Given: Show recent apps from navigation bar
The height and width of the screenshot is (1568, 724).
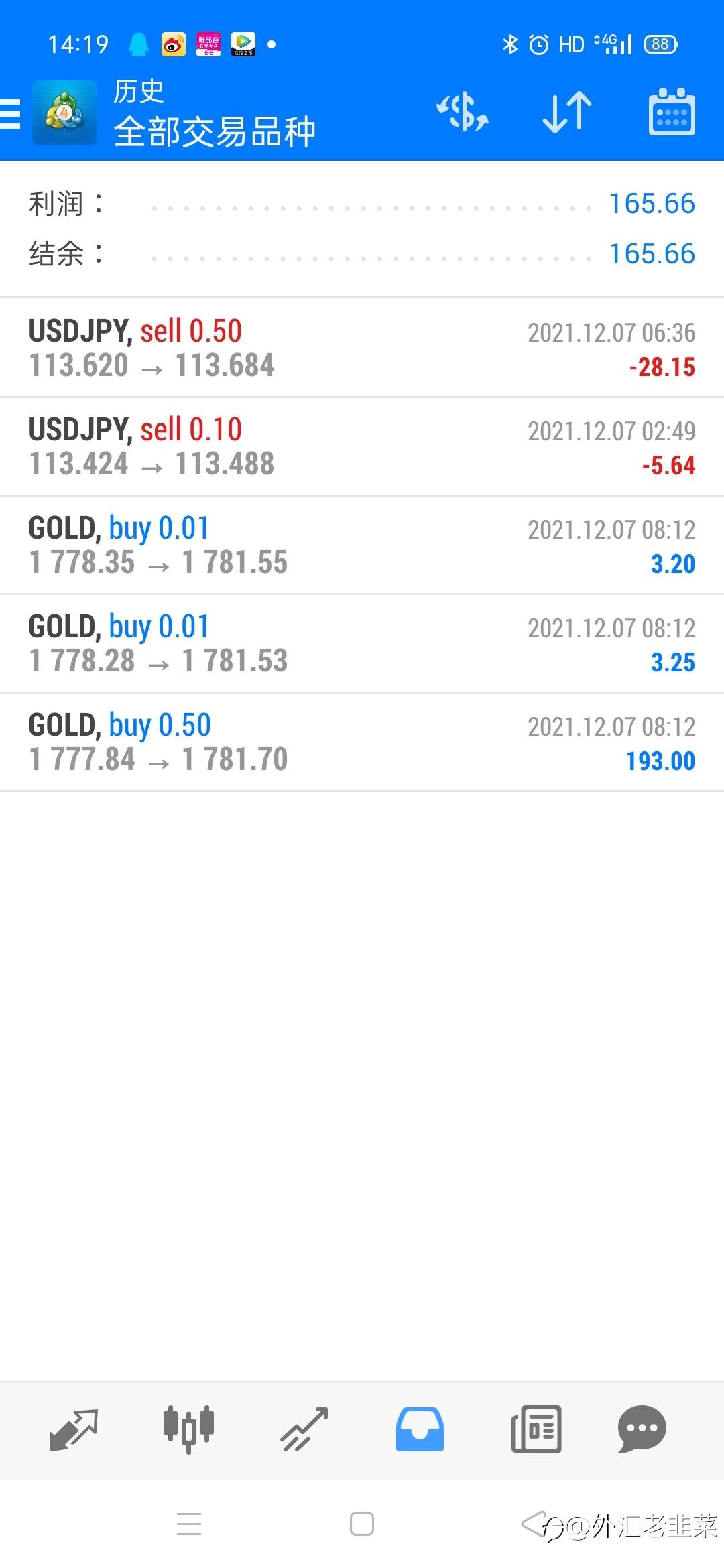Looking at the screenshot, I should click(189, 1524).
